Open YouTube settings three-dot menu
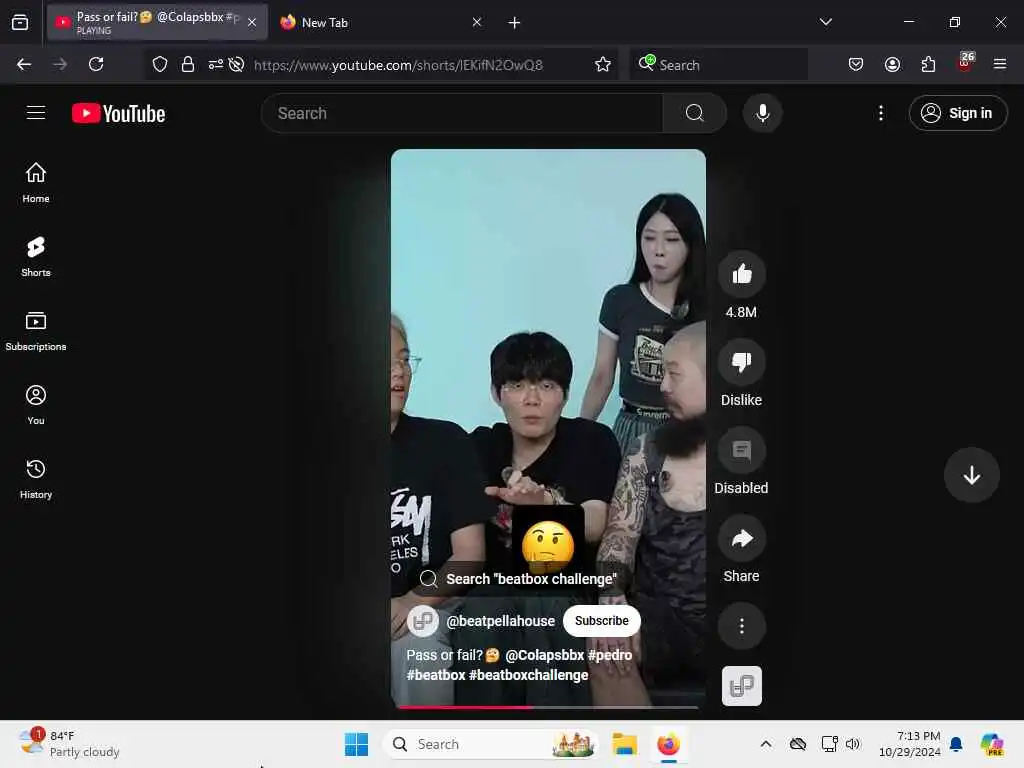 click(x=880, y=113)
